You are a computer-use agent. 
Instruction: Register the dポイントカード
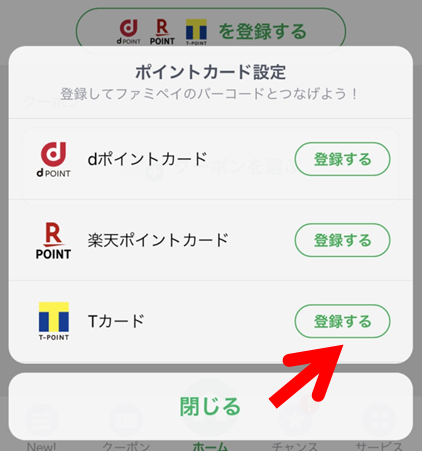point(342,159)
